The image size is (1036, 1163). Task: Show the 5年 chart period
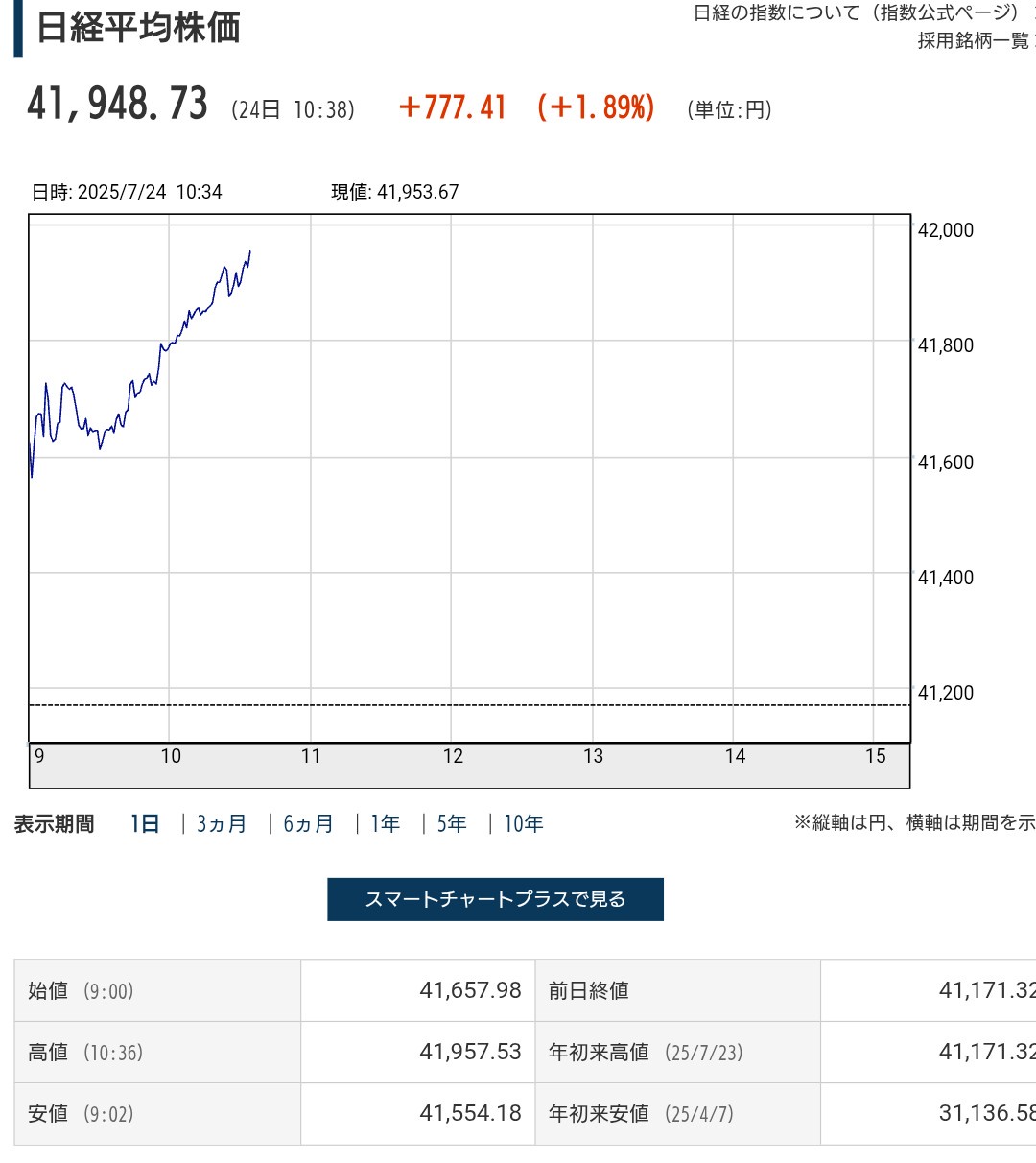pos(452,823)
